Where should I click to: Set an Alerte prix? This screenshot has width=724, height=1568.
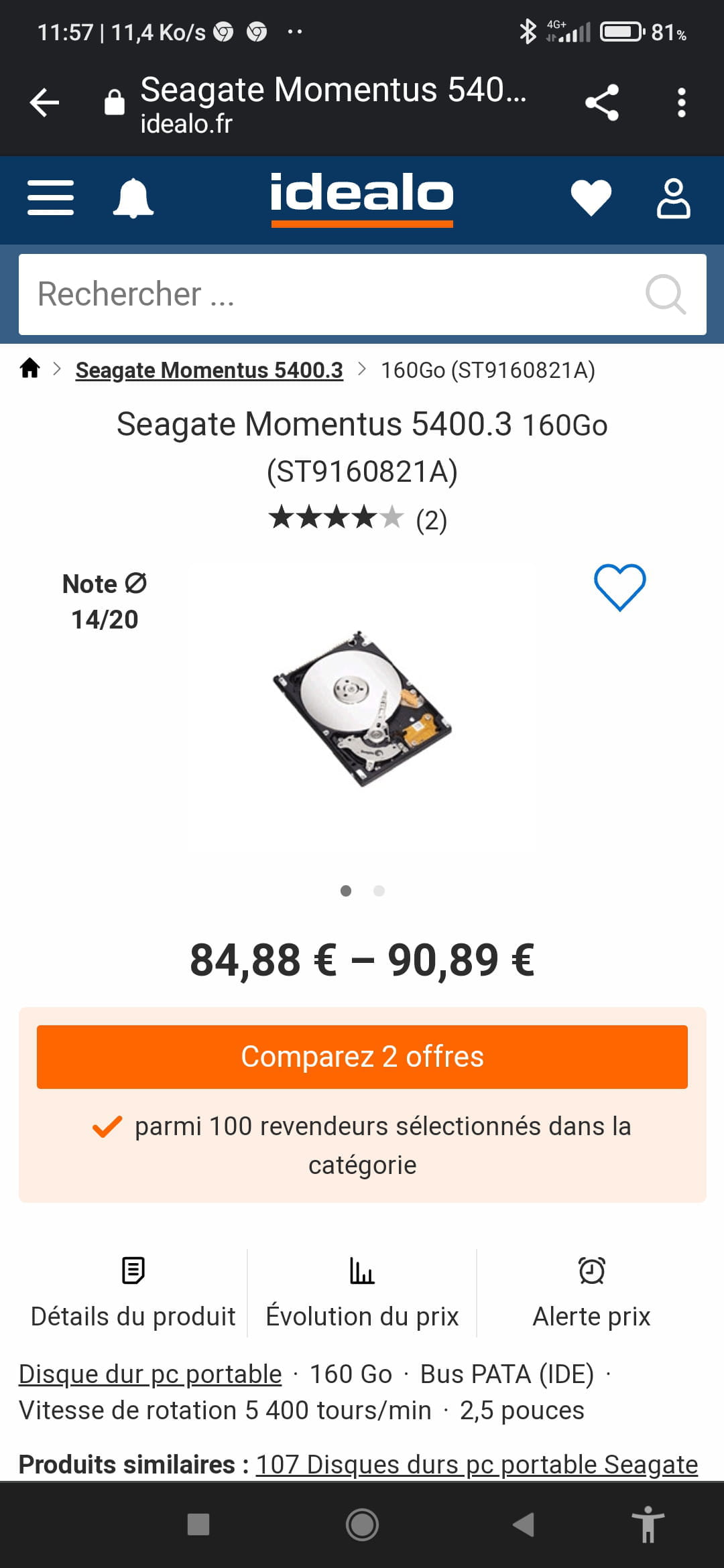pyautogui.click(x=591, y=1293)
